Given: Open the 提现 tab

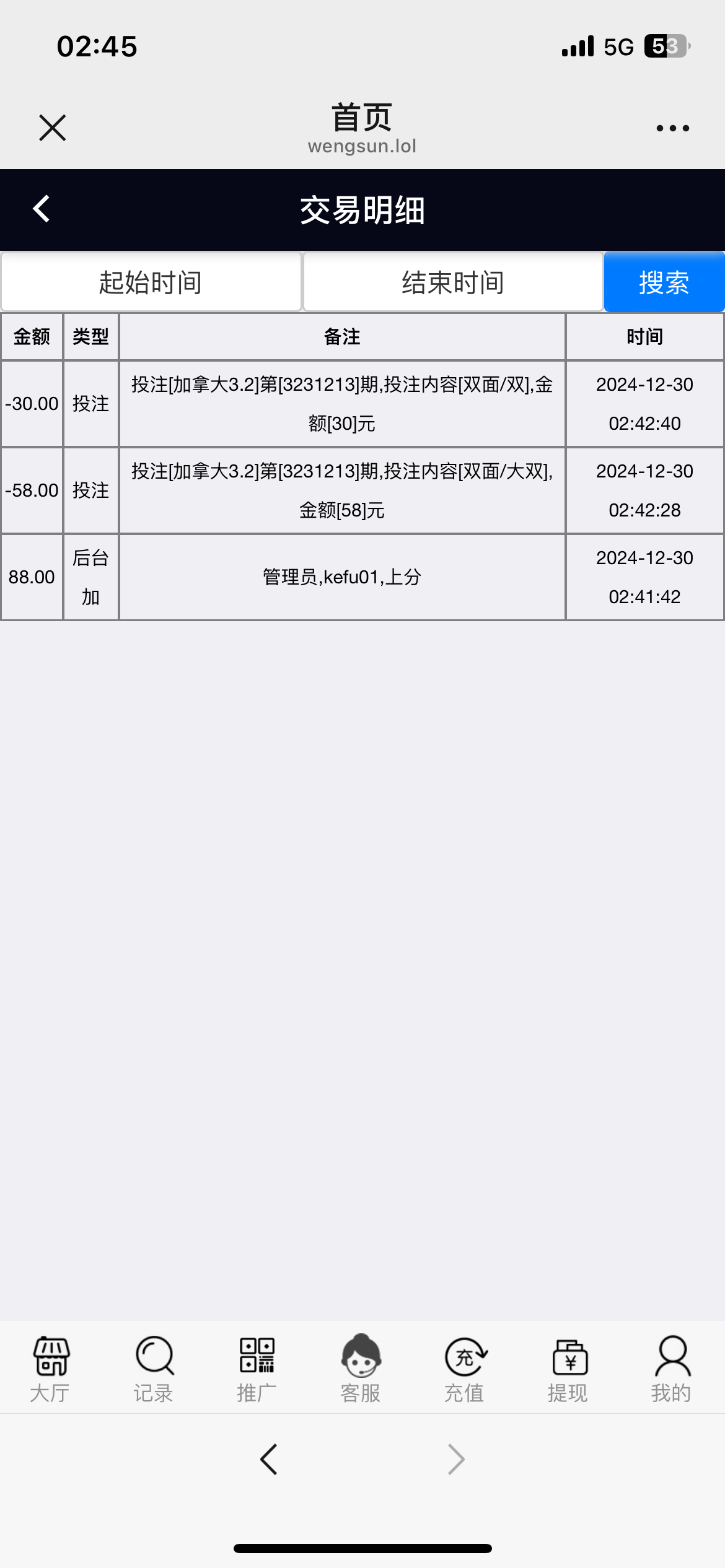Looking at the screenshot, I should click(x=568, y=1370).
